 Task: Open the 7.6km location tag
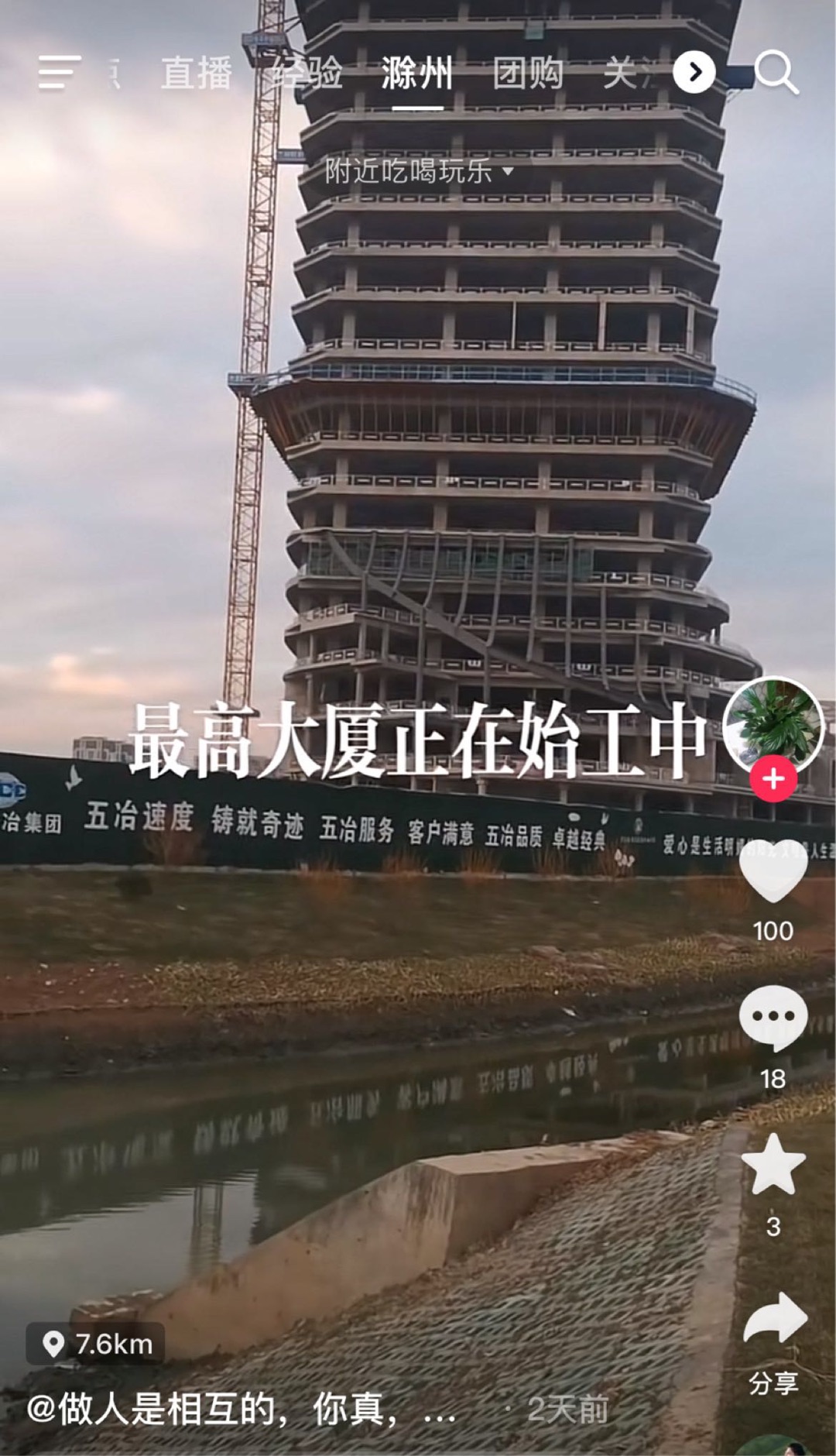[96, 1344]
